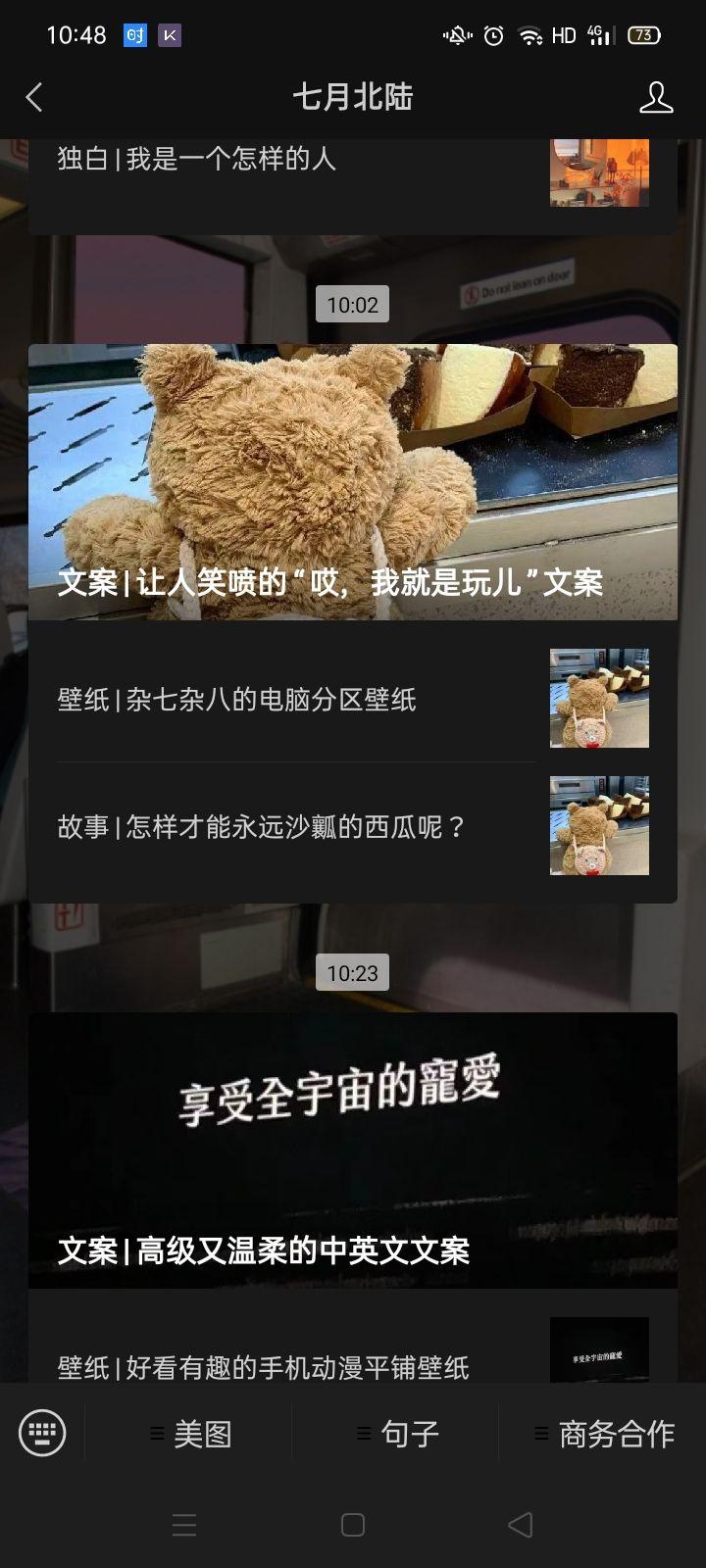Viewport: 706px width, 1568px height.
Task: Switch to keyboard input mode
Action: (x=42, y=1433)
